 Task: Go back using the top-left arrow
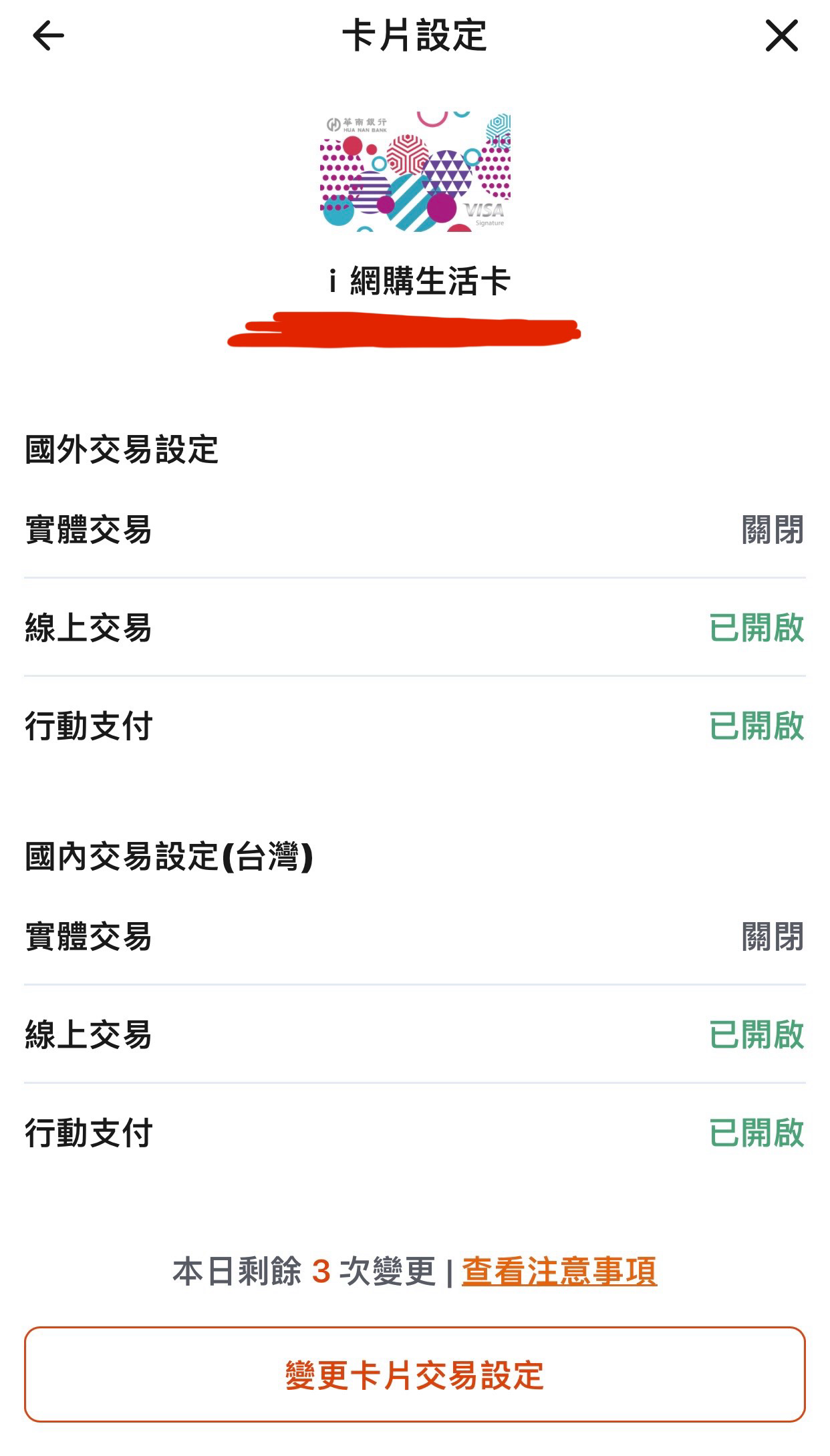pos(48,36)
